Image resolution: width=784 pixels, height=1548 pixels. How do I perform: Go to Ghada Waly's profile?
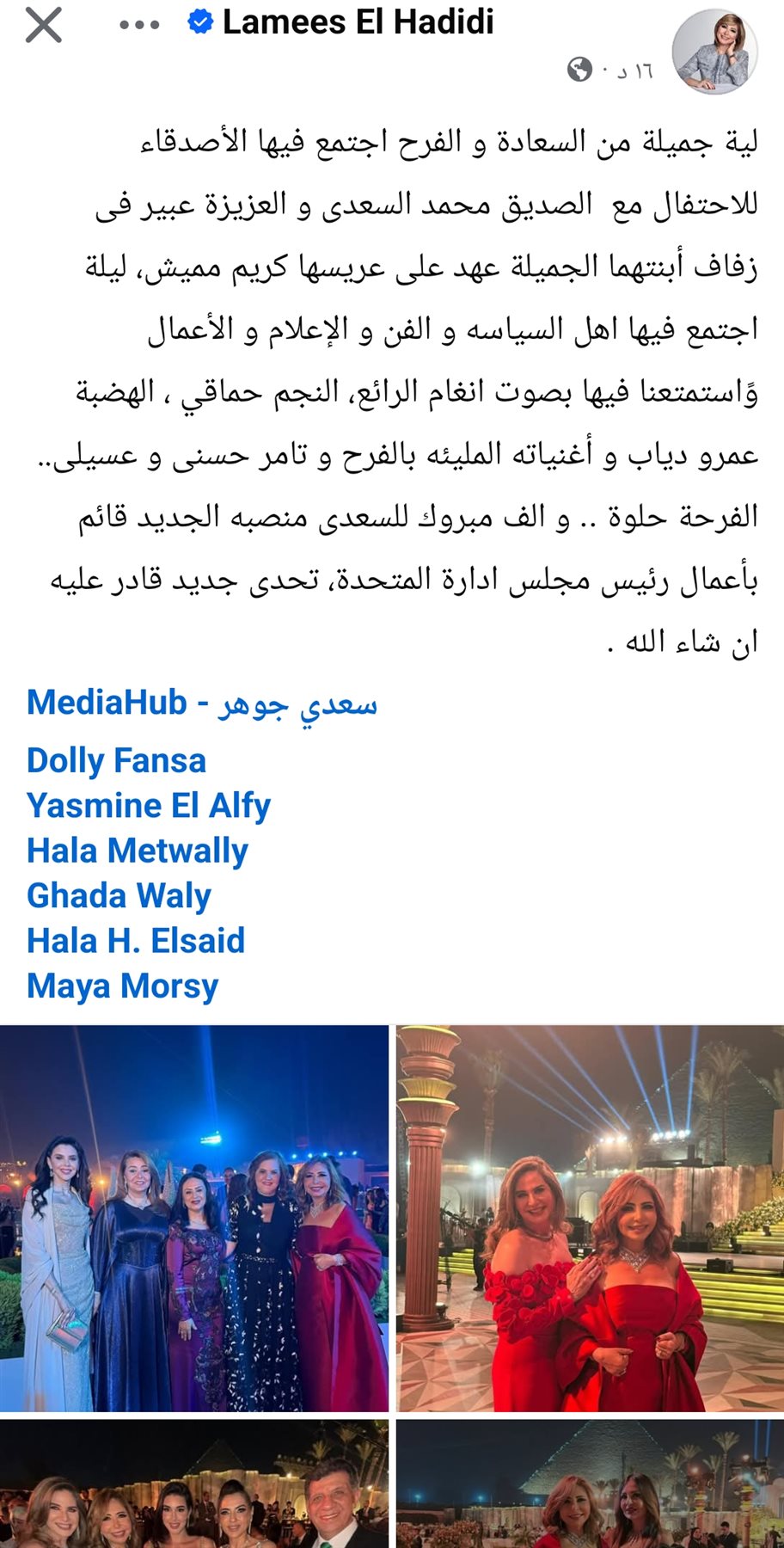[x=119, y=896]
